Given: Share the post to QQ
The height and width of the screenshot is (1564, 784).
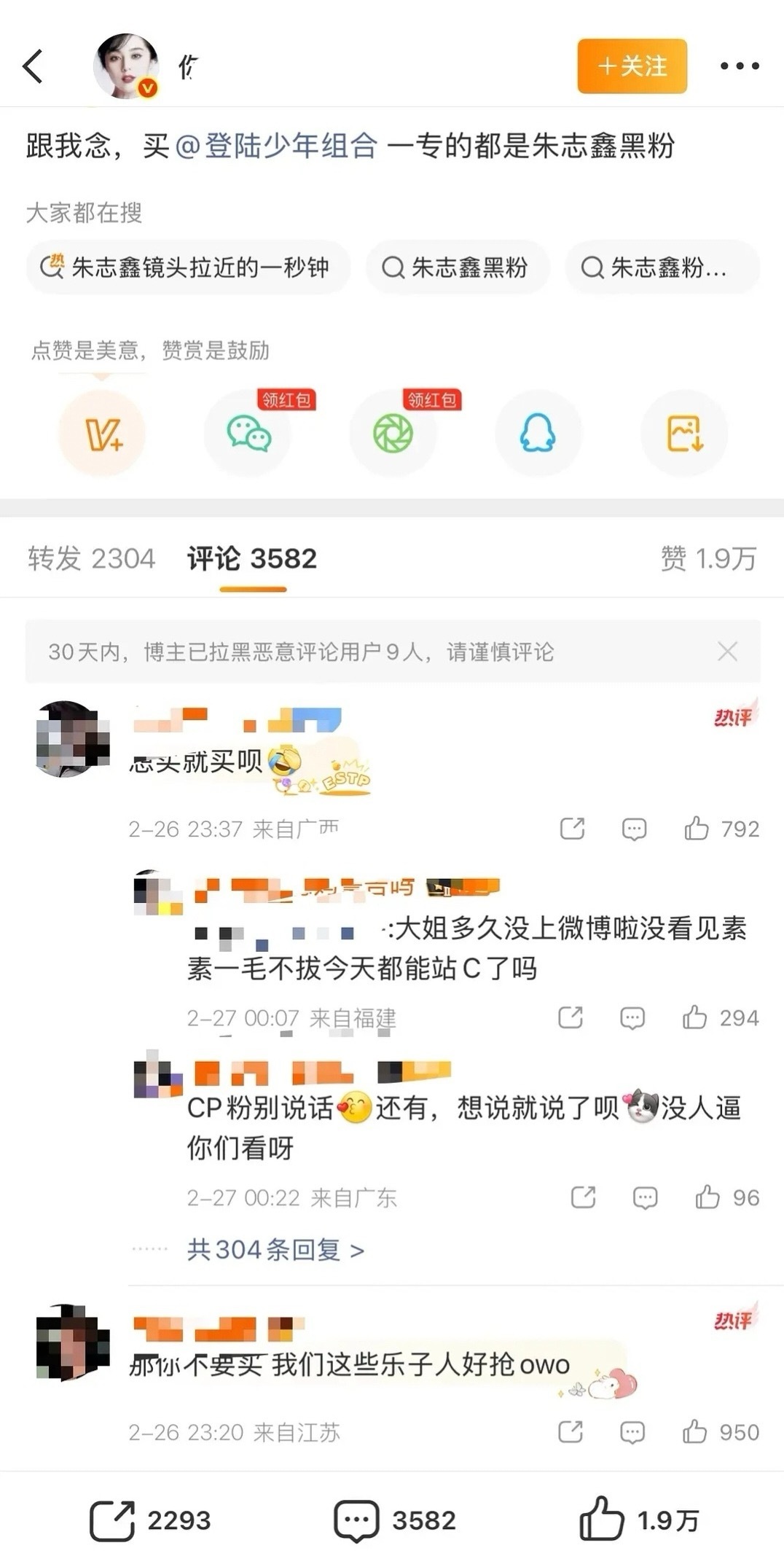Looking at the screenshot, I should (x=538, y=433).
